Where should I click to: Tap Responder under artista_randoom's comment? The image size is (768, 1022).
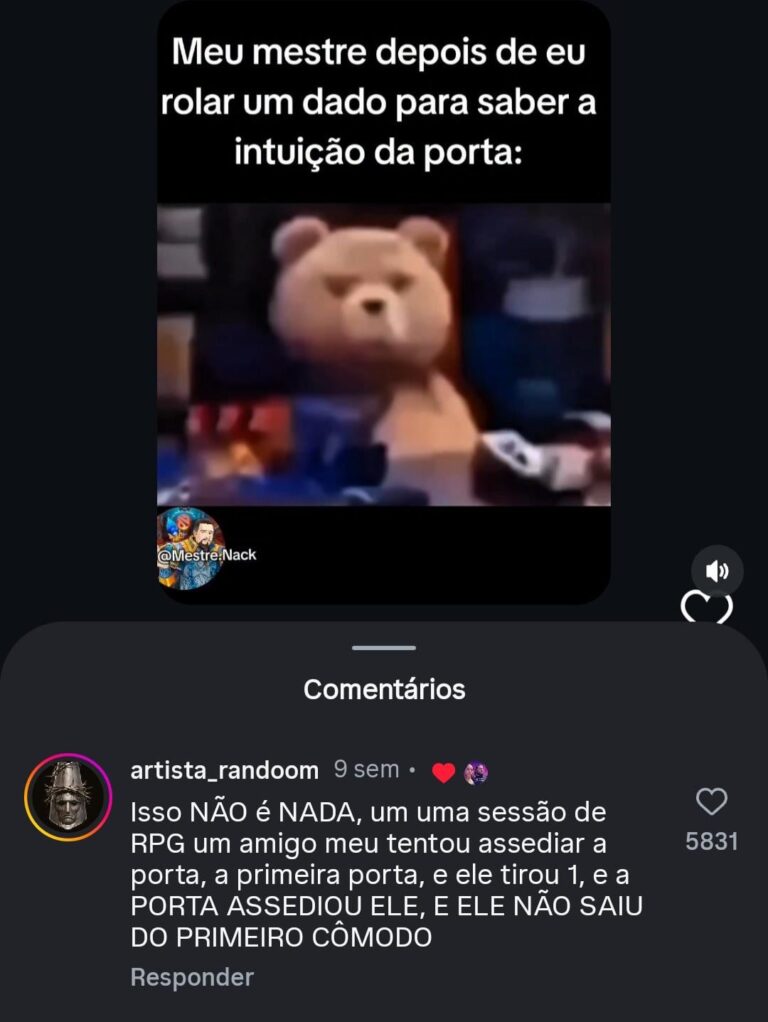click(192, 977)
